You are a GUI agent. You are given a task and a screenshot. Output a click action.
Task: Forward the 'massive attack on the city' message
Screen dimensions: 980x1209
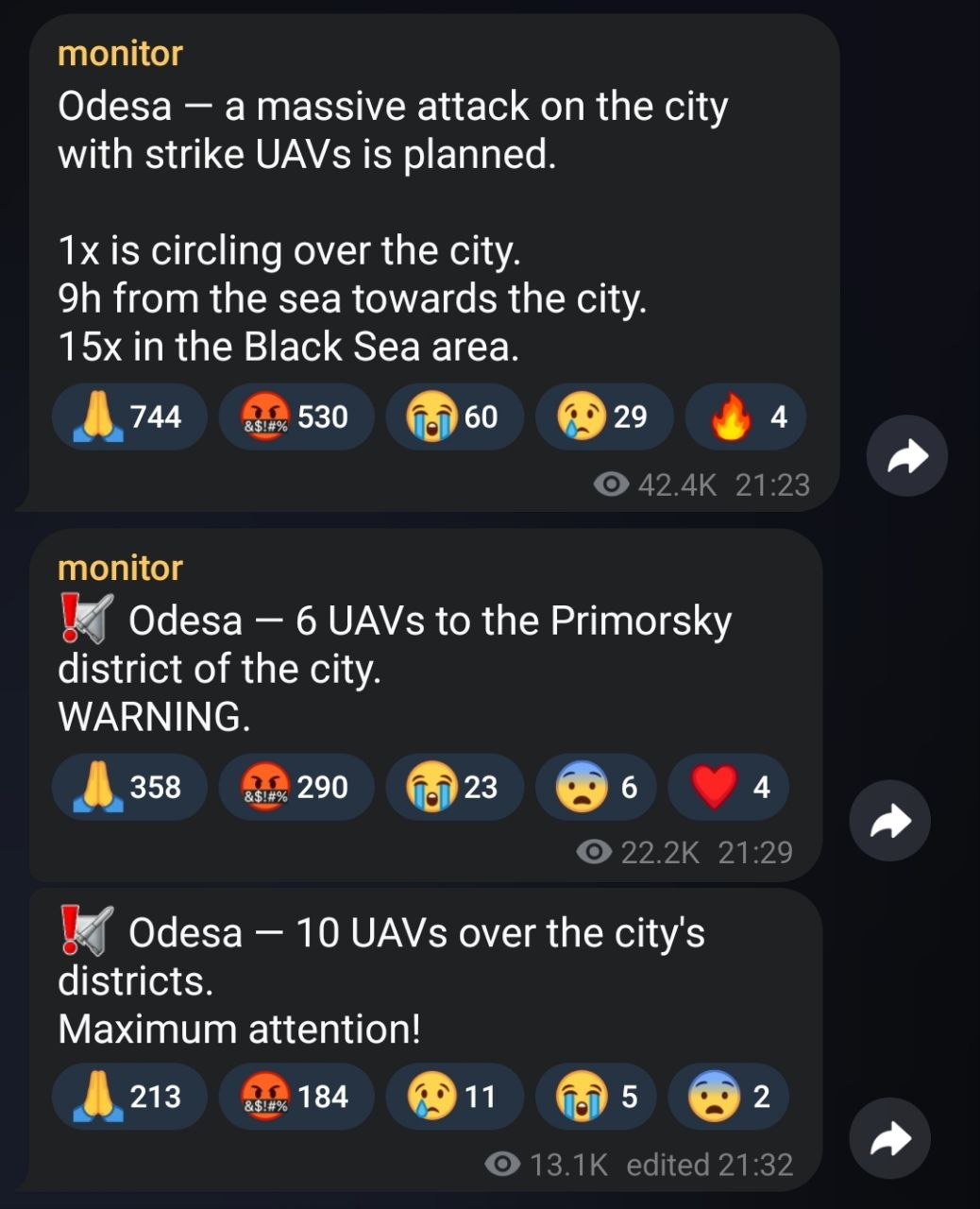click(906, 456)
